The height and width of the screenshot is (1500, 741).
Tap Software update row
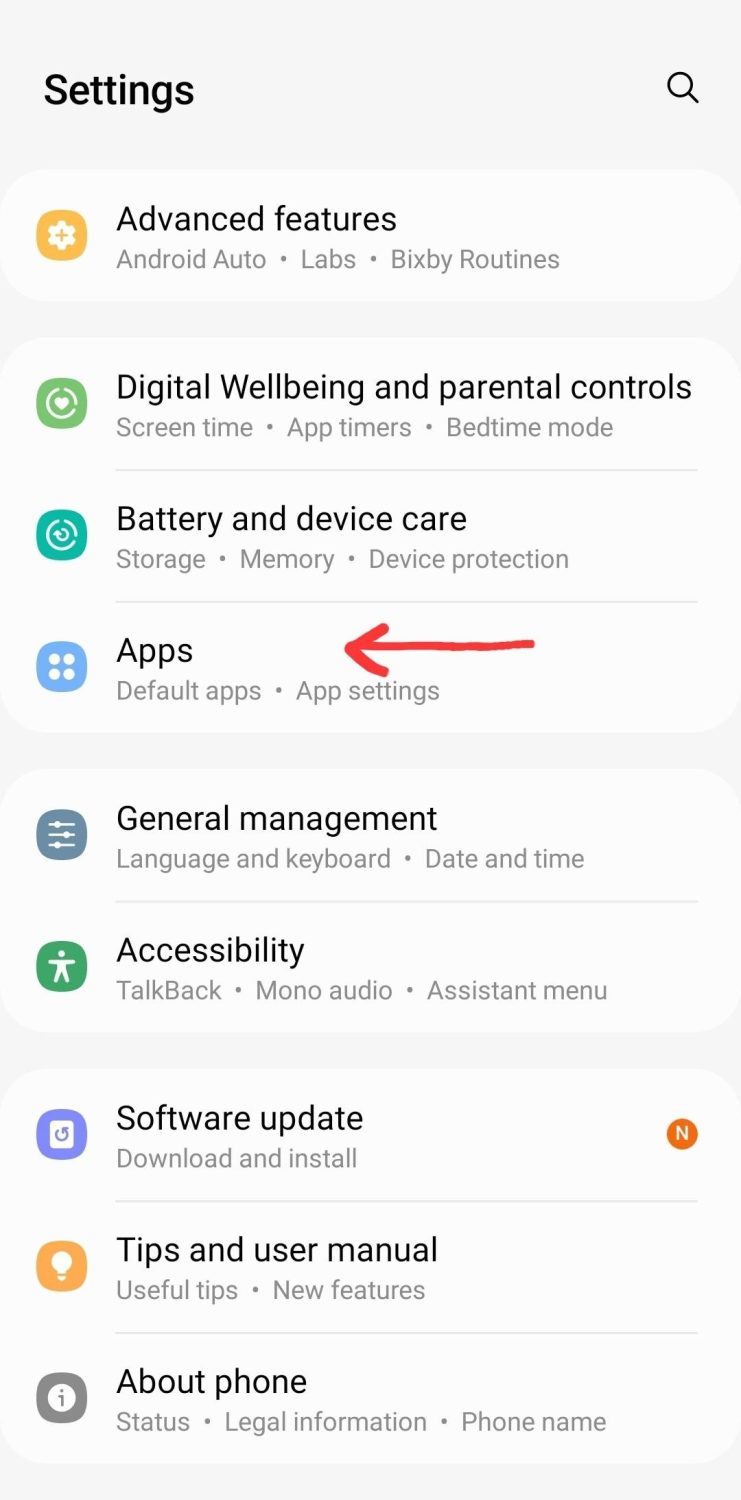click(240, 1136)
